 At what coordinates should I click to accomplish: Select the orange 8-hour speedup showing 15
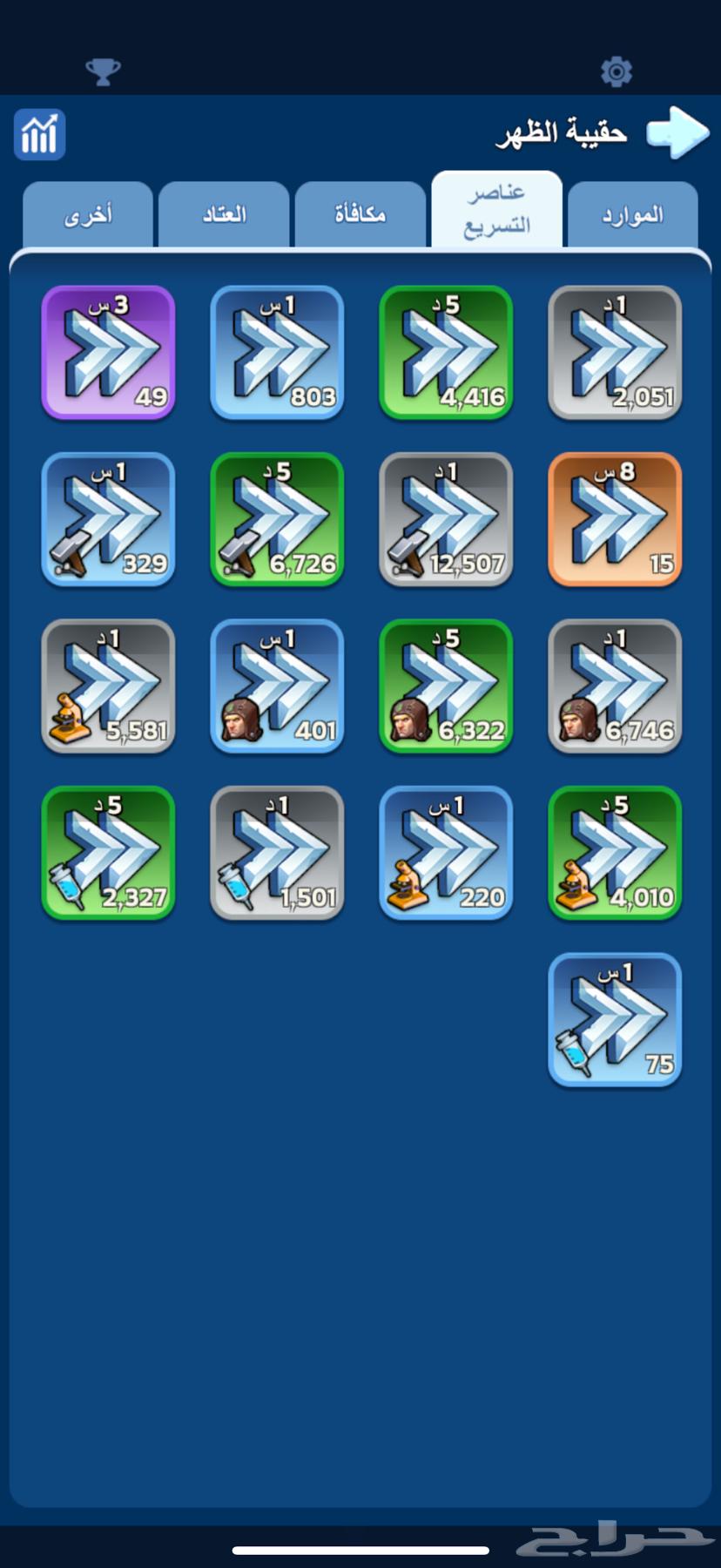(615, 520)
